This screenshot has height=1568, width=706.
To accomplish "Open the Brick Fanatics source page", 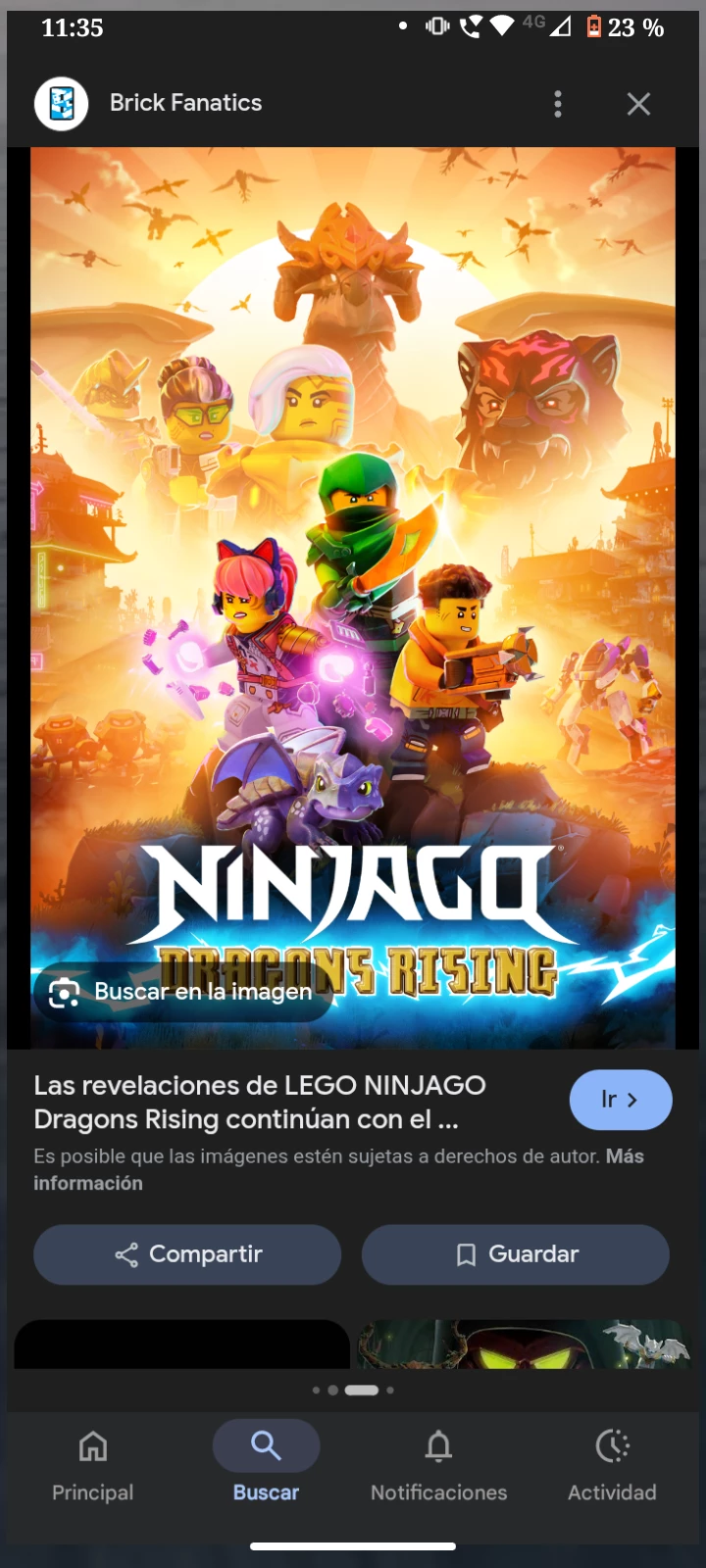I will (x=184, y=103).
